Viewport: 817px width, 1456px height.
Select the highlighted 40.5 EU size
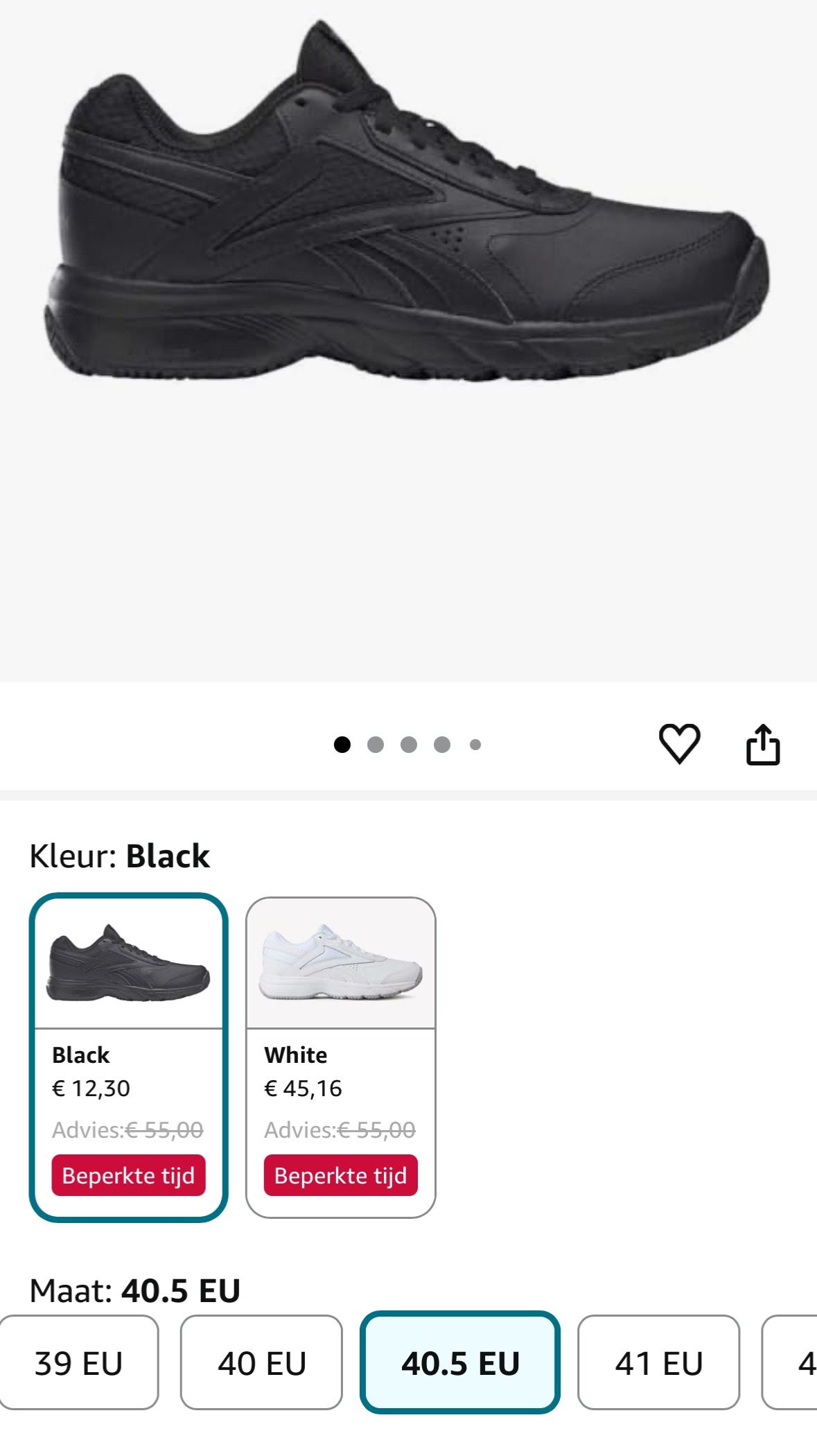(459, 1362)
